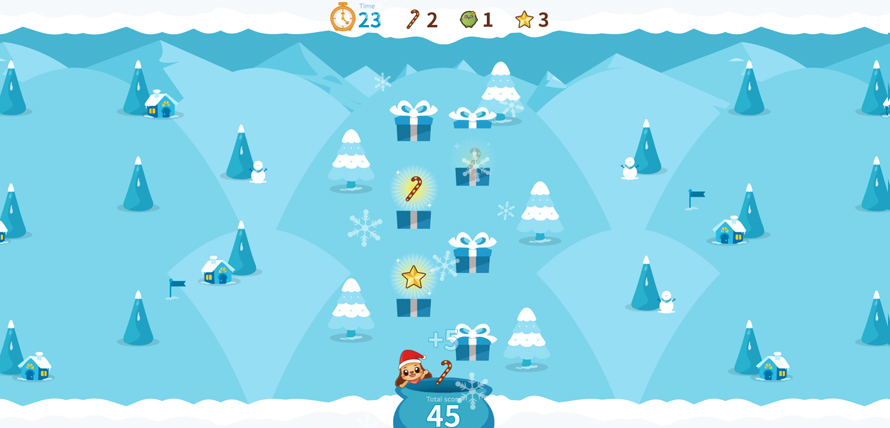Tap the open gift showing a candy cane
Screen dimensions: 890x428
[413, 205]
